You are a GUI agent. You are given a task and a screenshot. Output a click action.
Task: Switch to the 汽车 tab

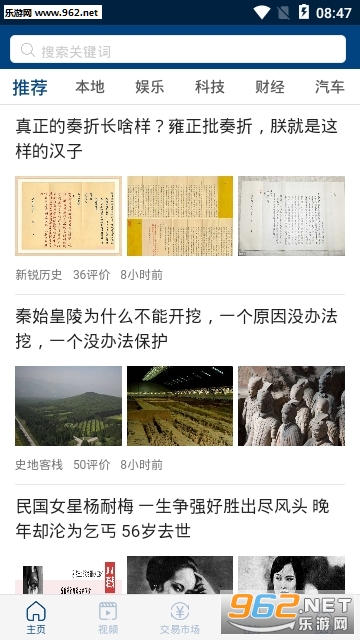pos(330,87)
